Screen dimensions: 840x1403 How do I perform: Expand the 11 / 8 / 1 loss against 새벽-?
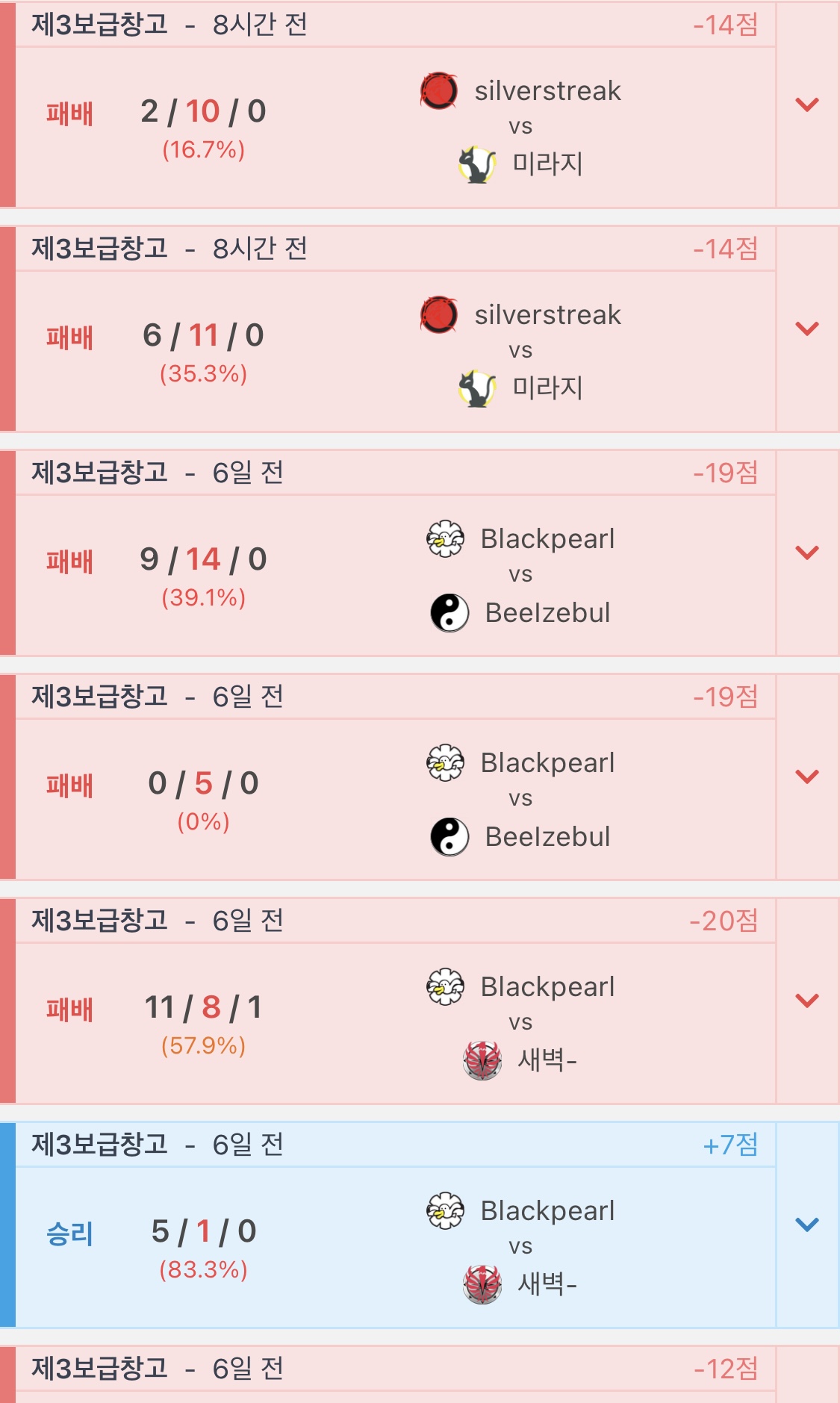coord(807,1001)
